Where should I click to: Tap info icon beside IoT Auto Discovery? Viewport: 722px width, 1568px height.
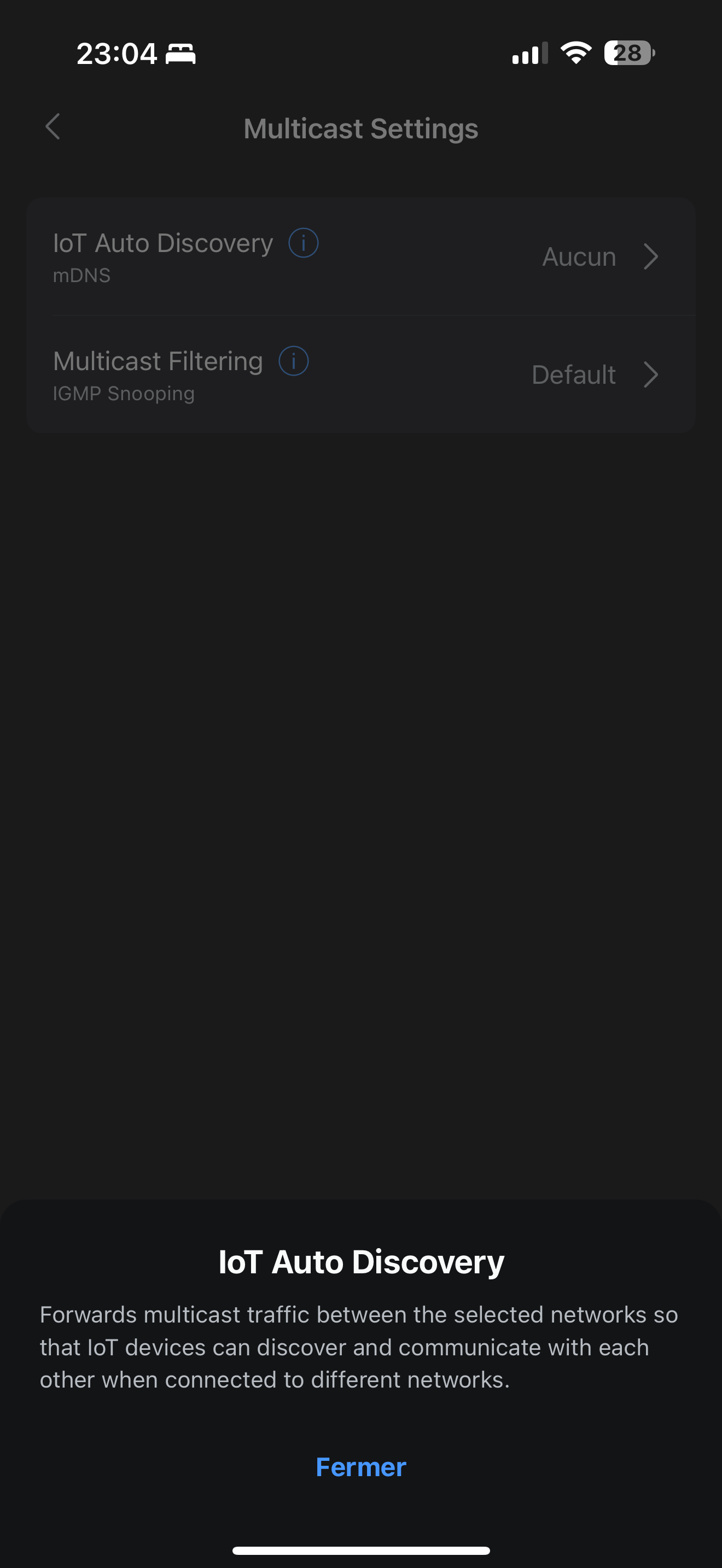303,243
